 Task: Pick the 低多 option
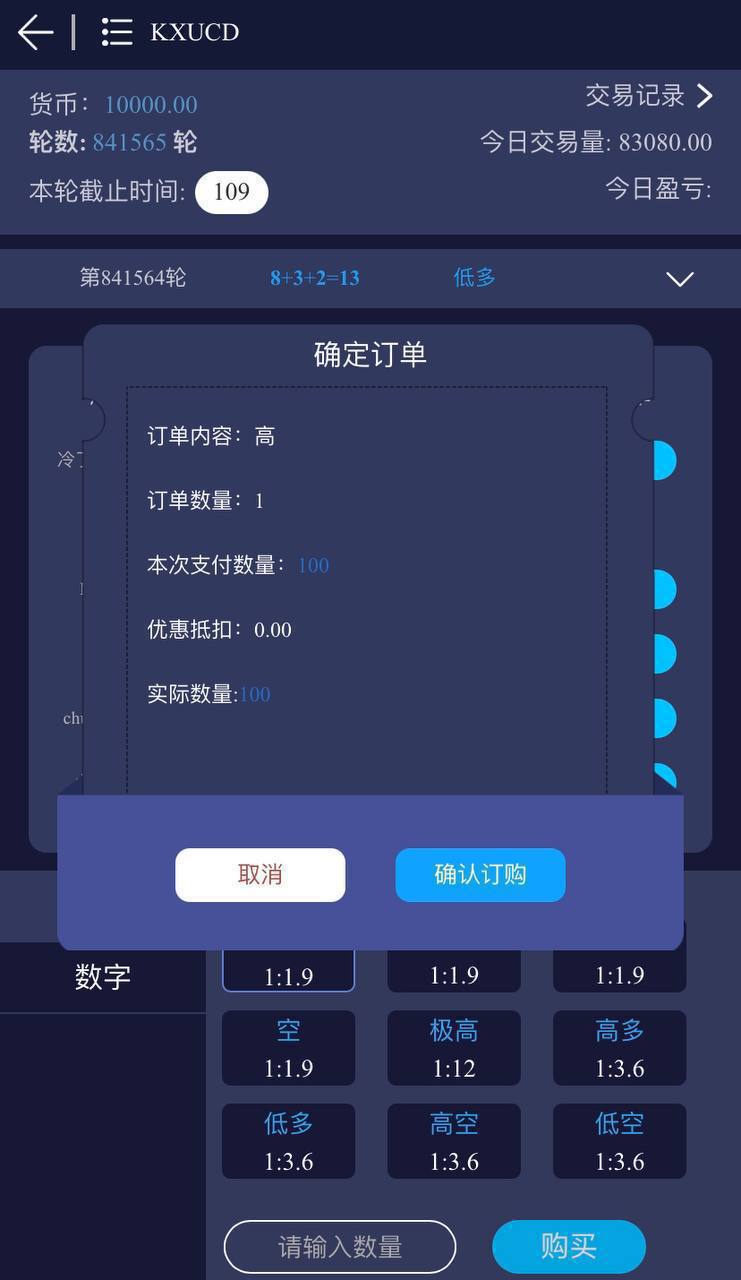coord(288,1141)
